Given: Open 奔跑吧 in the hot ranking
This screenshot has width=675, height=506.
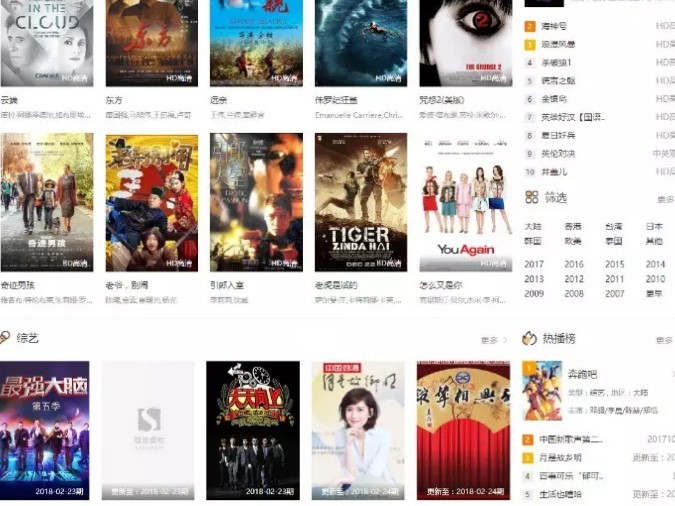Looking at the screenshot, I should click(x=582, y=374).
